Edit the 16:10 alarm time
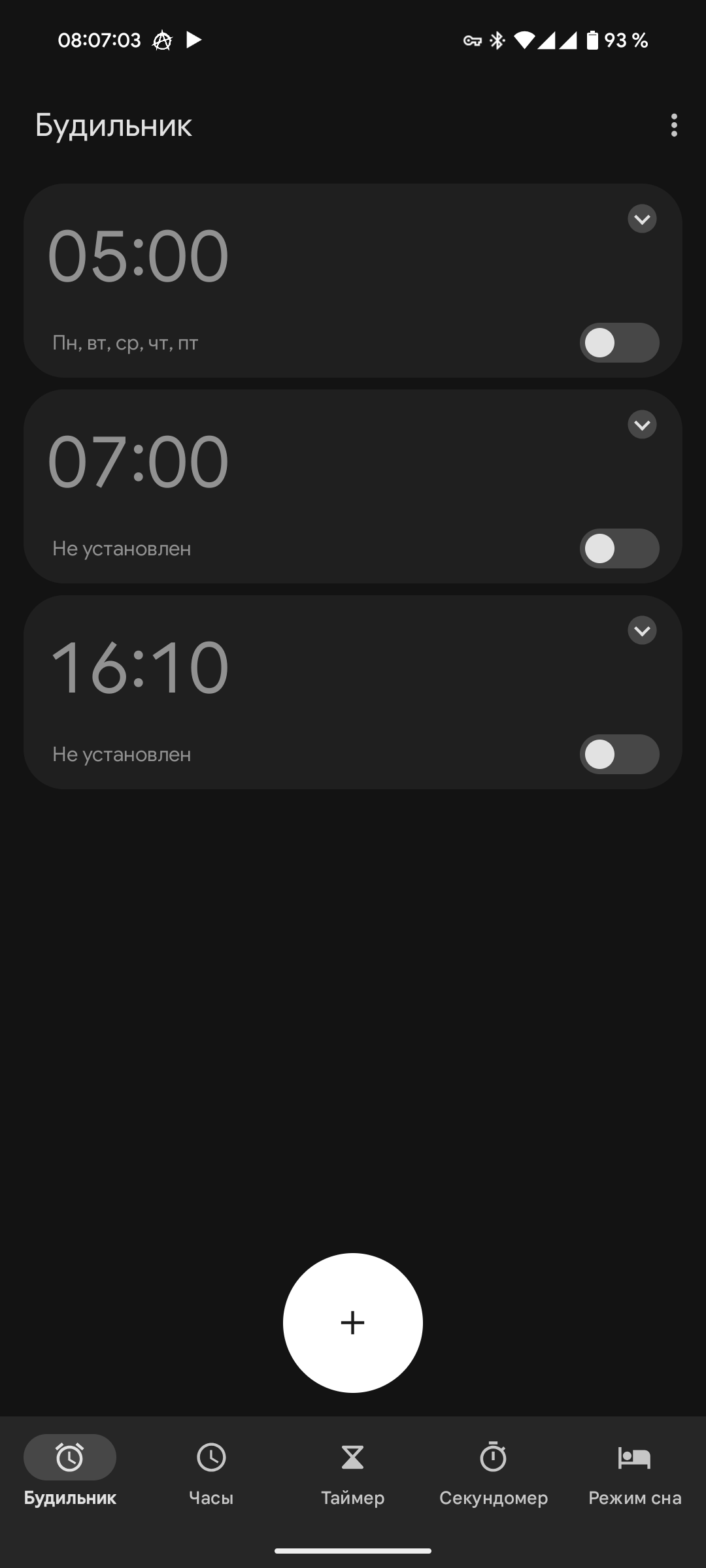This screenshot has width=706, height=1568. coord(138,667)
